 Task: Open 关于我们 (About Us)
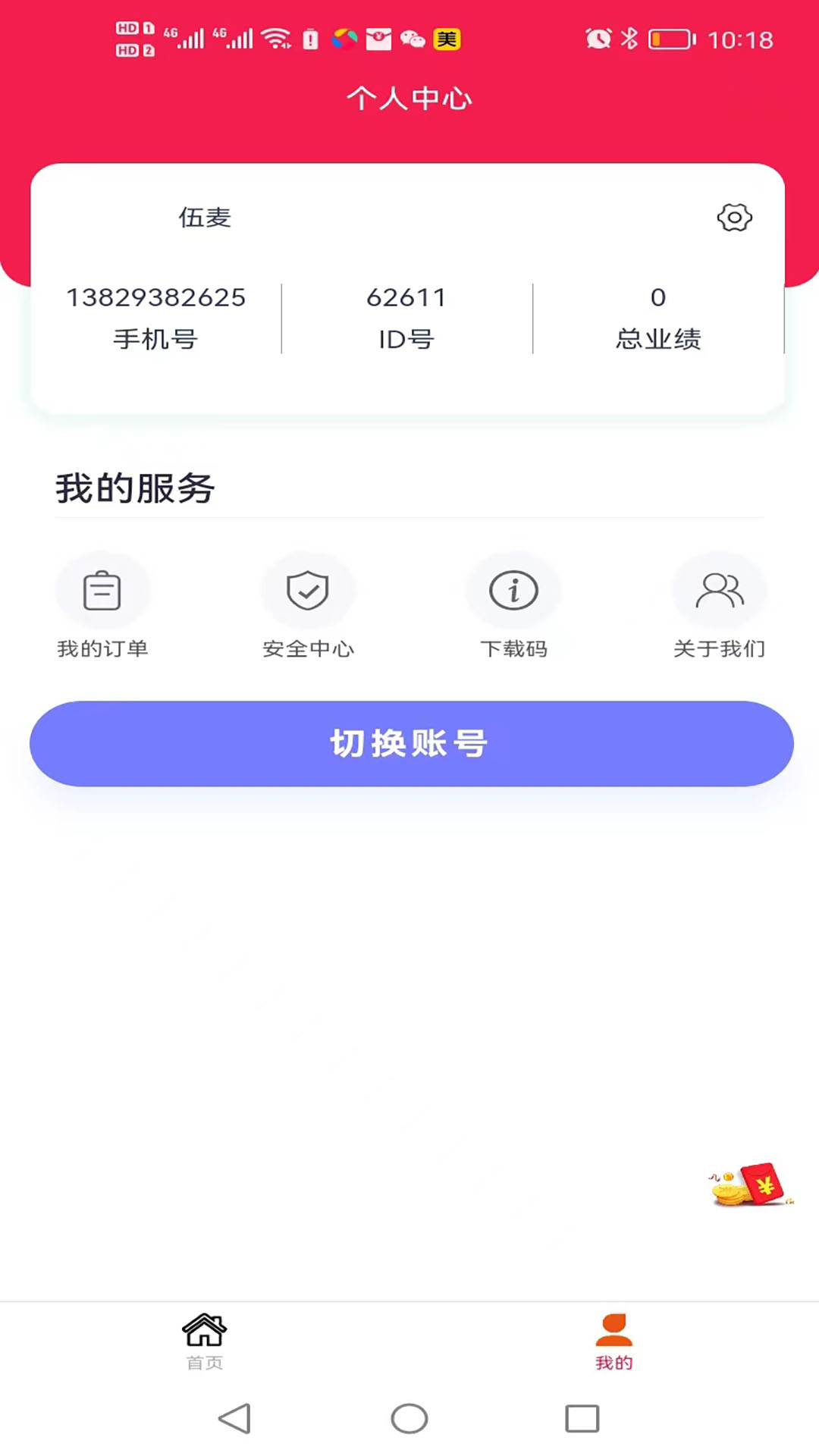(x=718, y=607)
